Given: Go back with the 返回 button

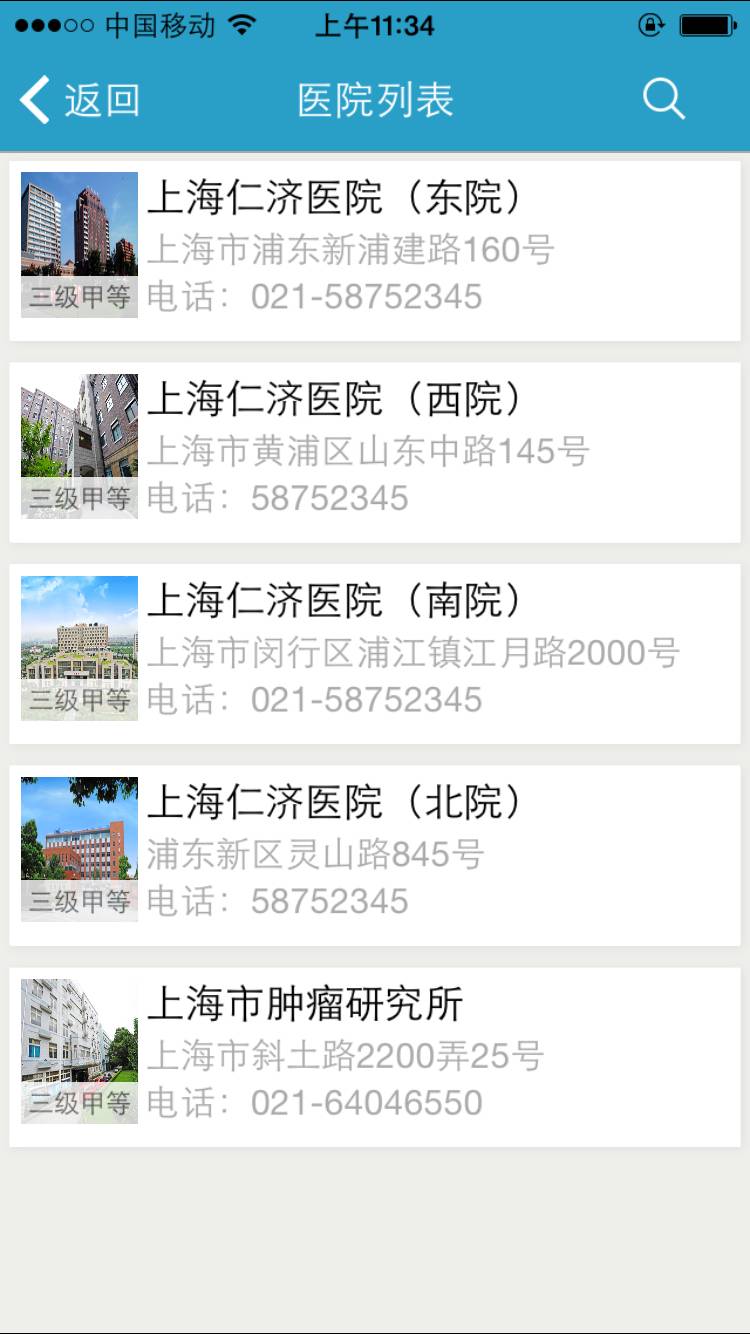Looking at the screenshot, I should (80, 100).
